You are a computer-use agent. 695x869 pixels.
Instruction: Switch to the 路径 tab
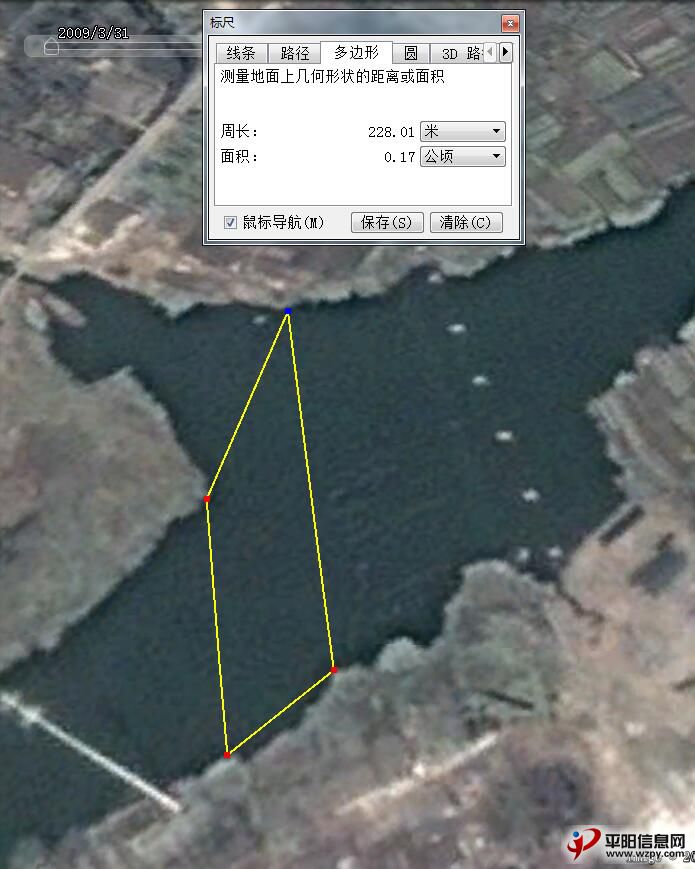[x=295, y=53]
